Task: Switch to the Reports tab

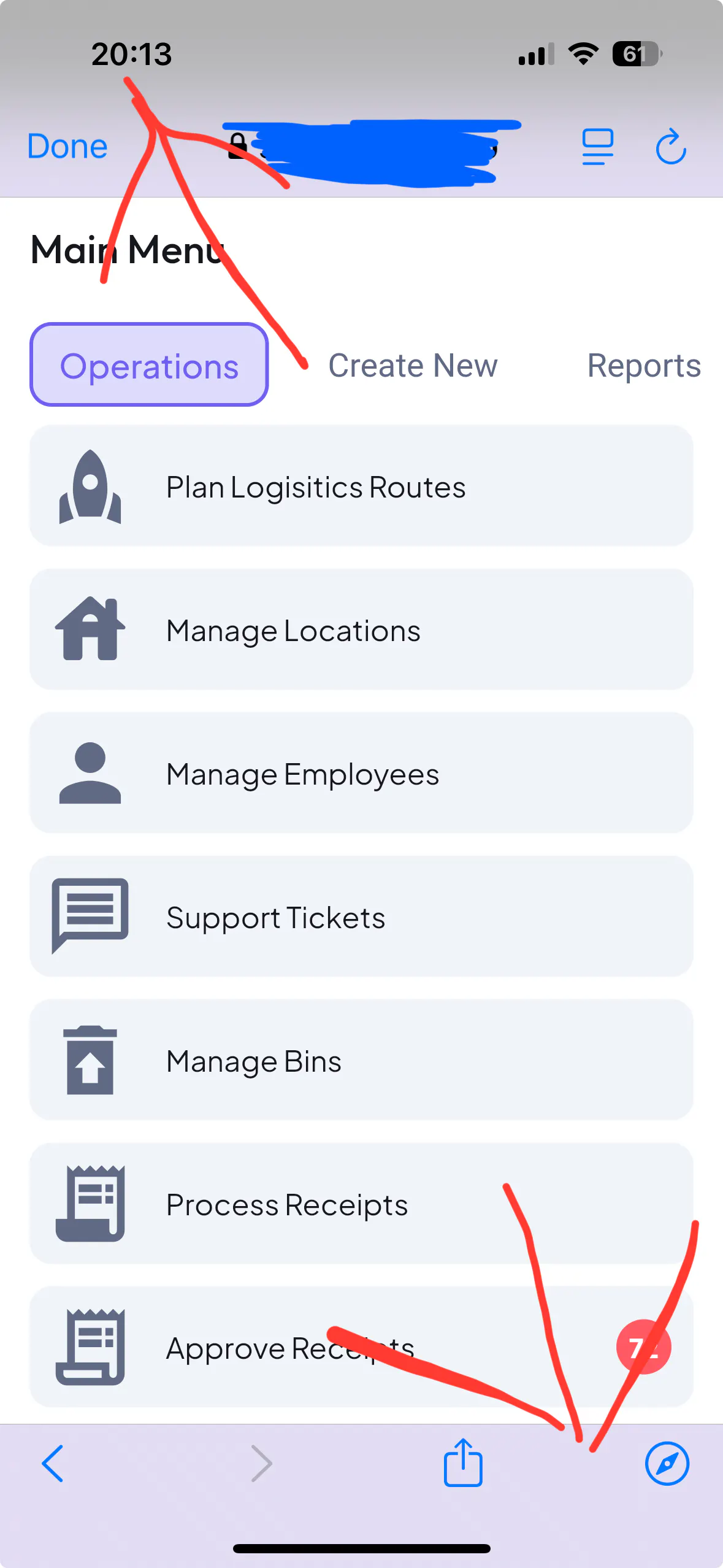Action: (643, 366)
